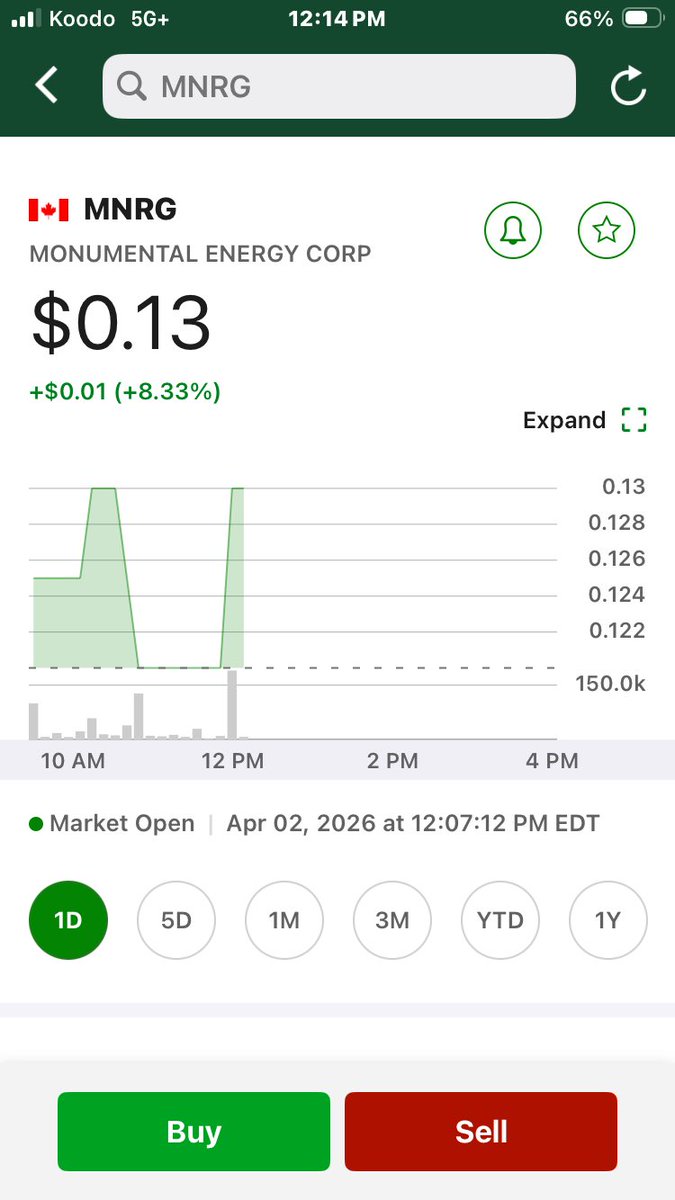Screen dimensions: 675x1200
Task: Refresh the stock quote
Action: (x=629, y=88)
